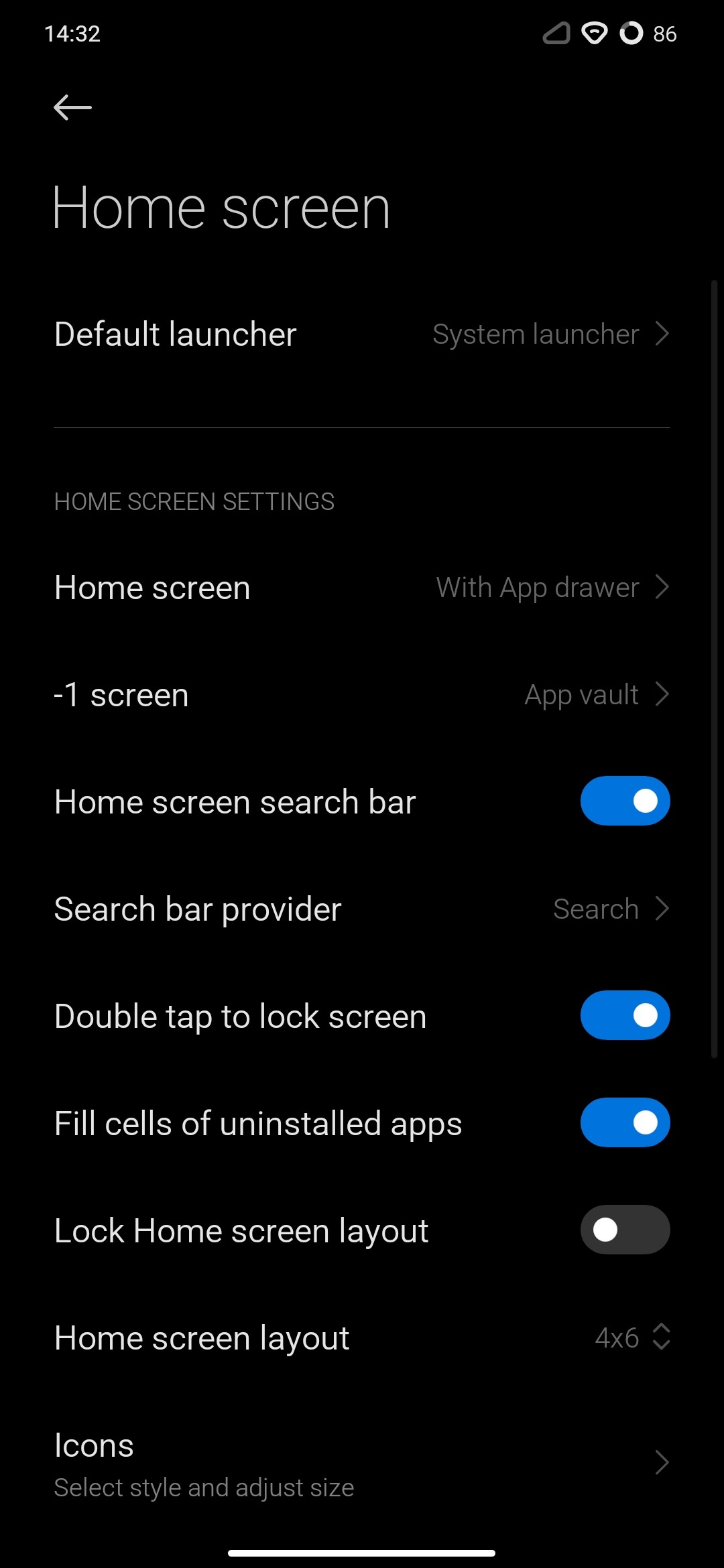This screenshot has height=1568, width=724.
Task: Open Search bar provider setting
Action: pos(362,909)
